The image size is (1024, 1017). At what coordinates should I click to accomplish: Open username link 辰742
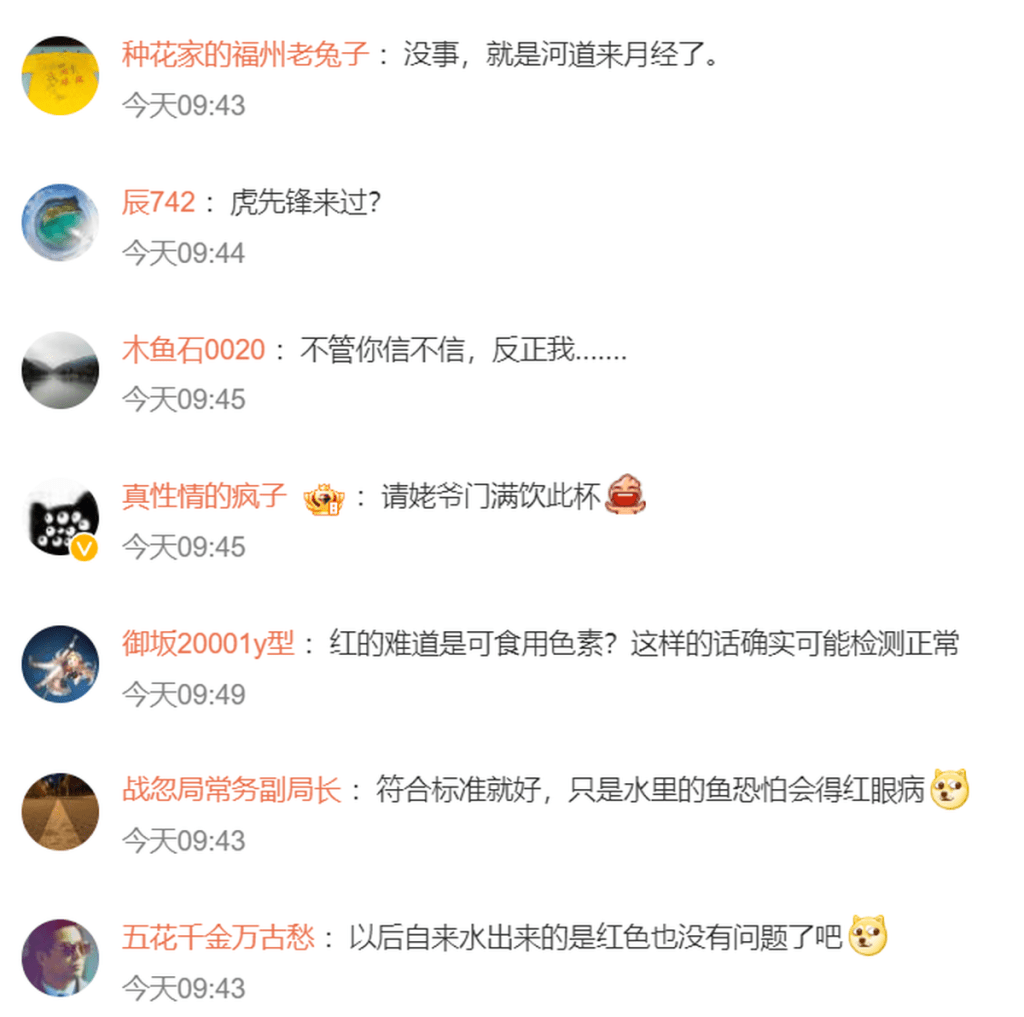pos(158,203)
